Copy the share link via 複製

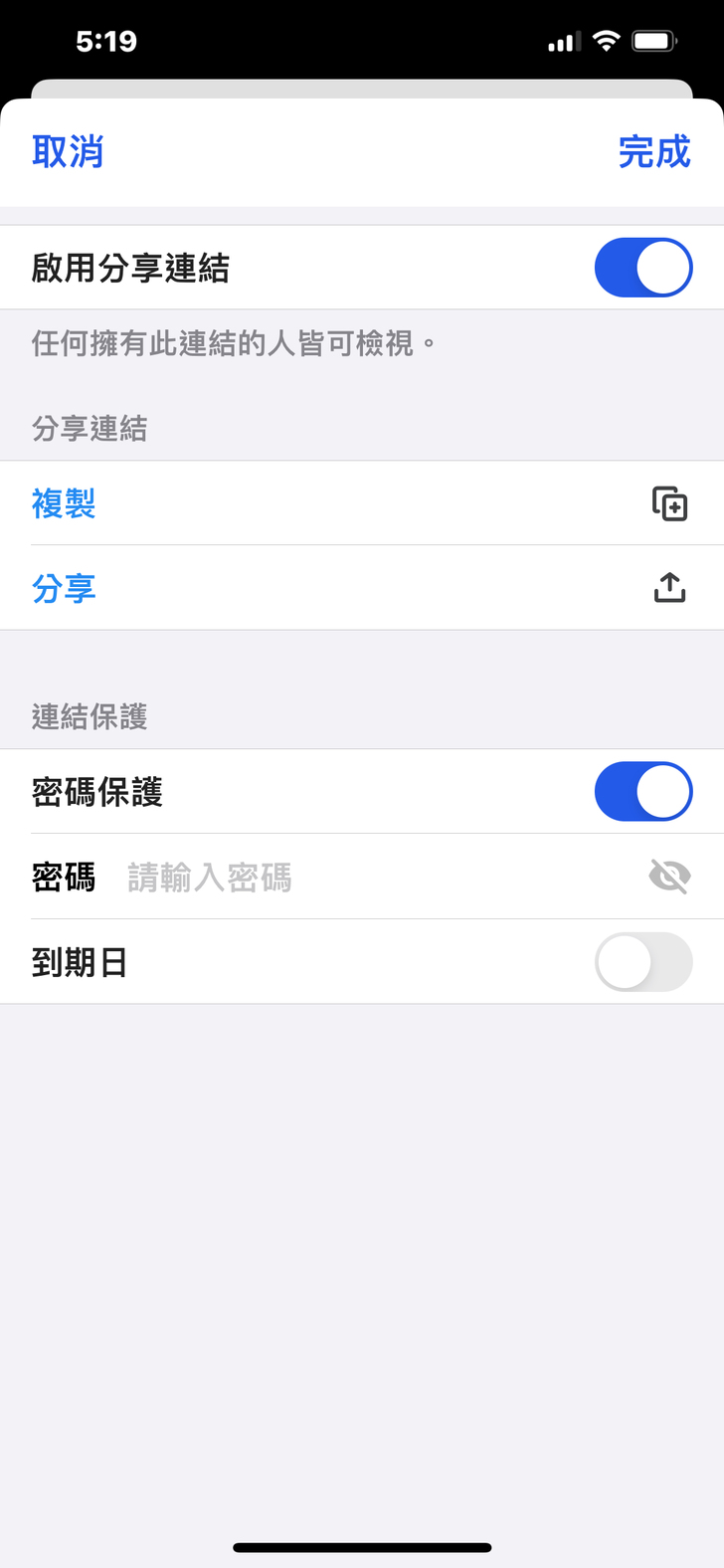(64, 503)
